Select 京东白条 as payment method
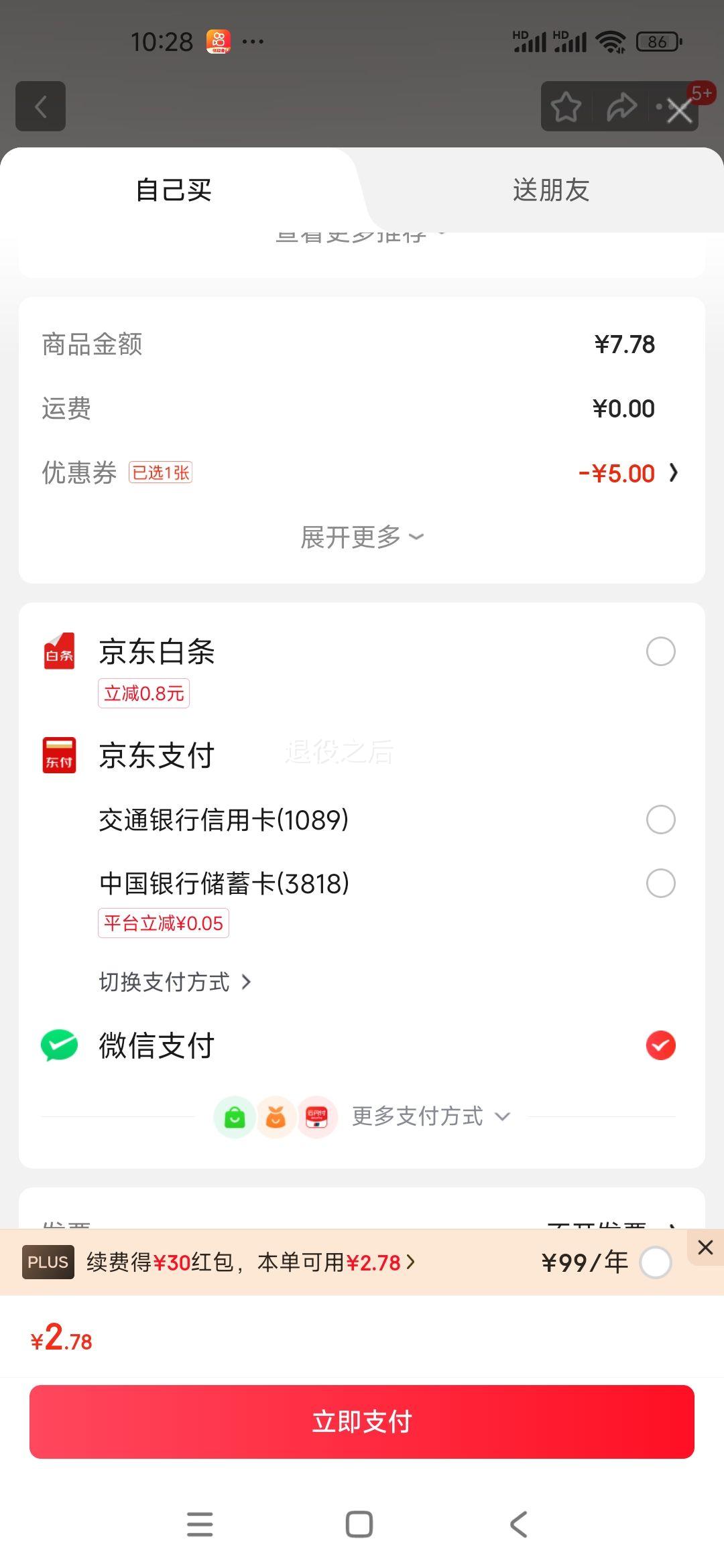This screenshot has height=1568, width=724. (x=660, y=651)
